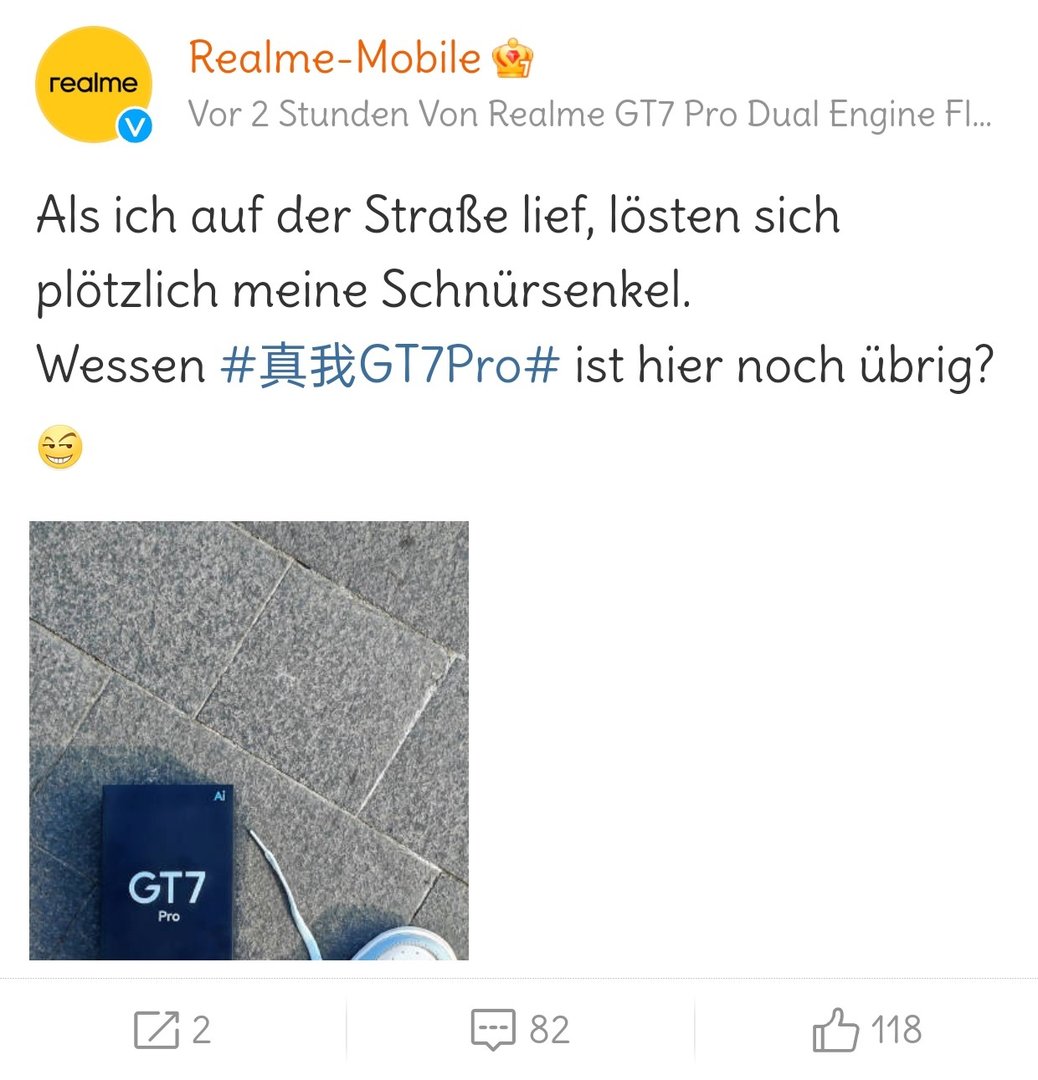
Task: View the GT7 Pro box photo
Action: [249, 740]
